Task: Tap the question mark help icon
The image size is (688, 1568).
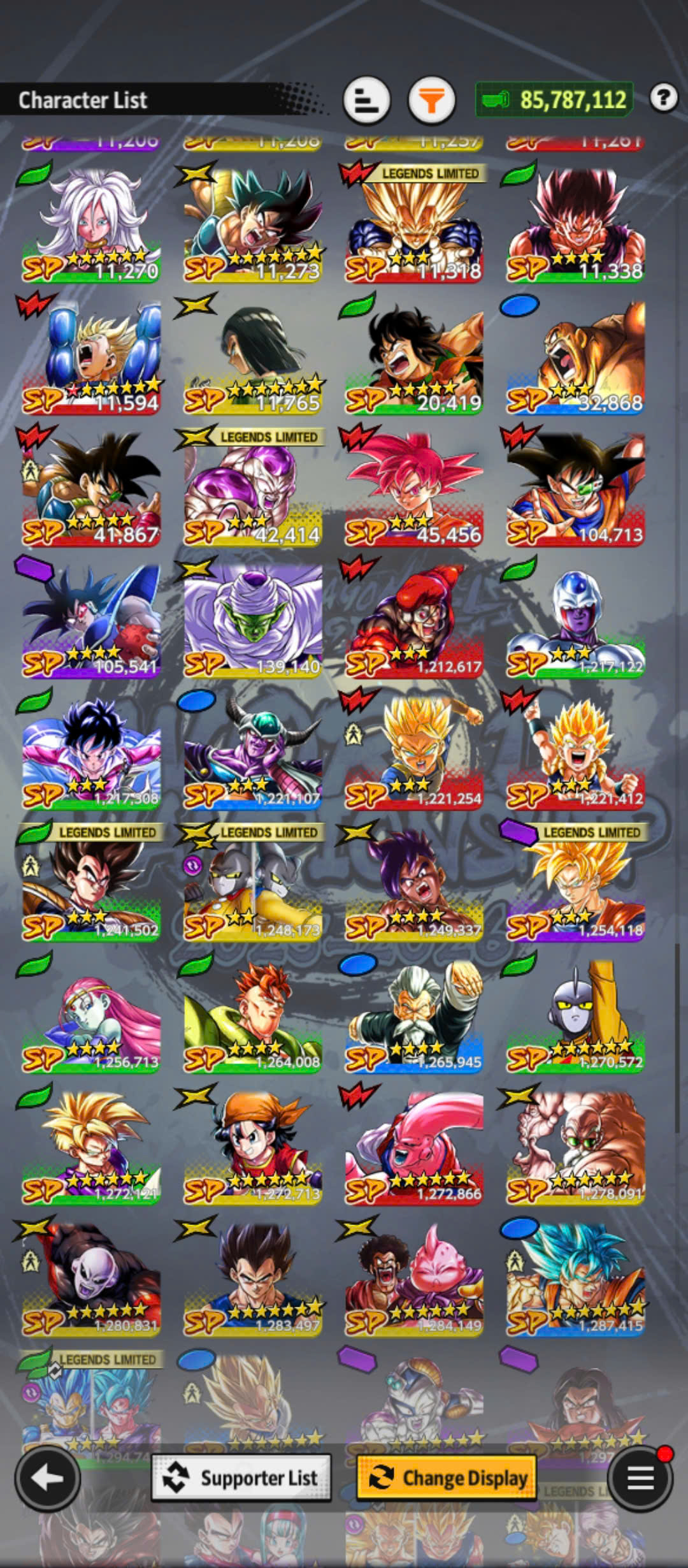Action: [664, 98]
